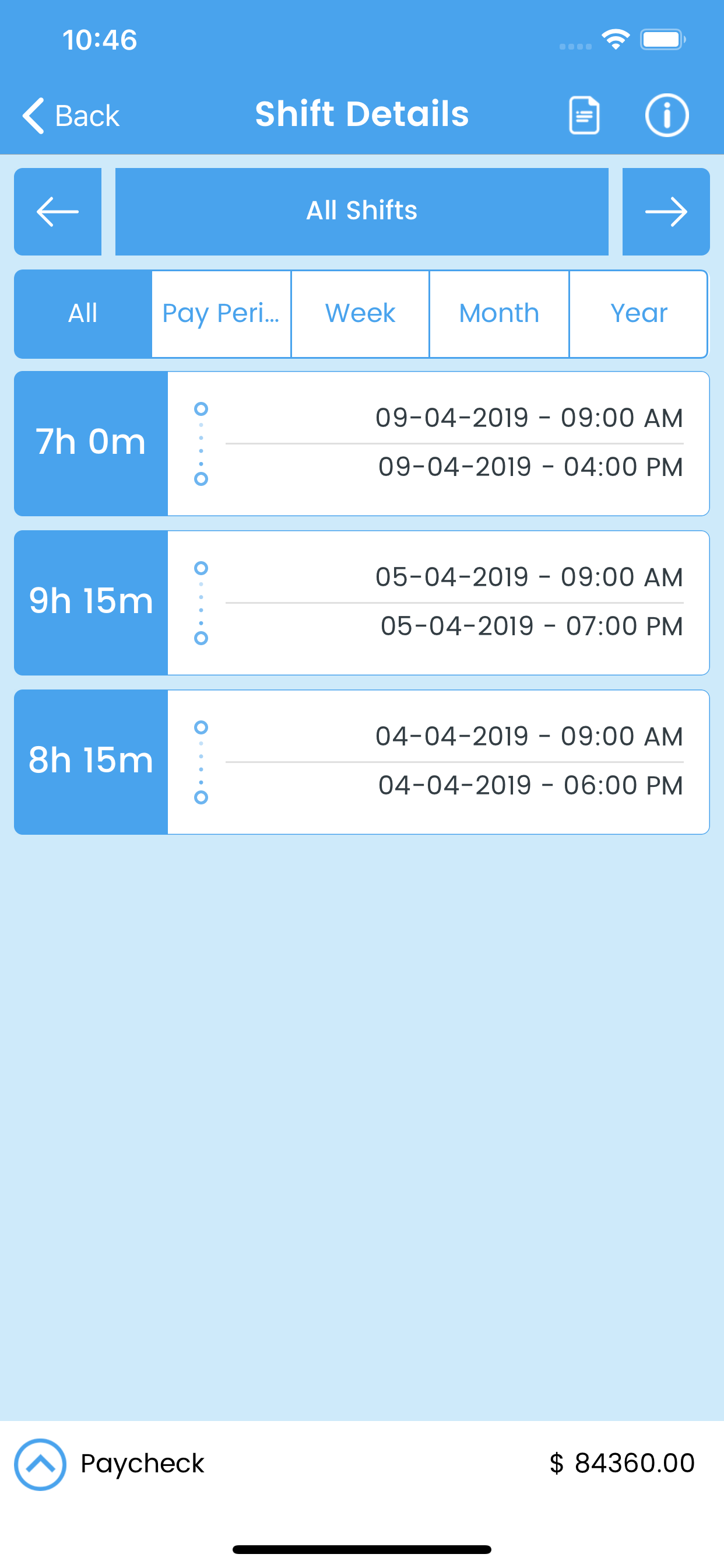Switch to the Month tab
The image size is (724, 1568).
point(500,314)
